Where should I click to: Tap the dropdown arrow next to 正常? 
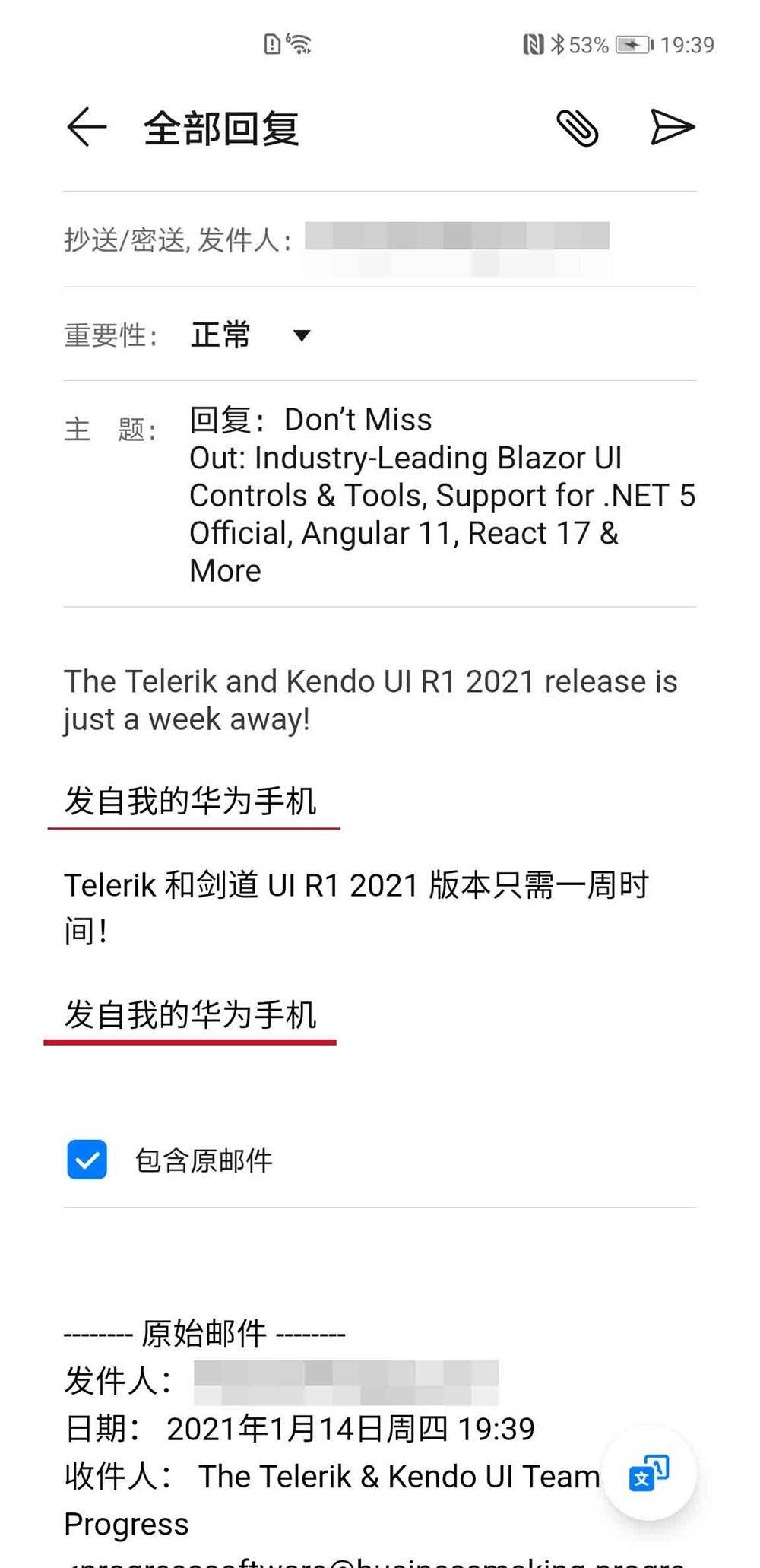coord(301,335)
